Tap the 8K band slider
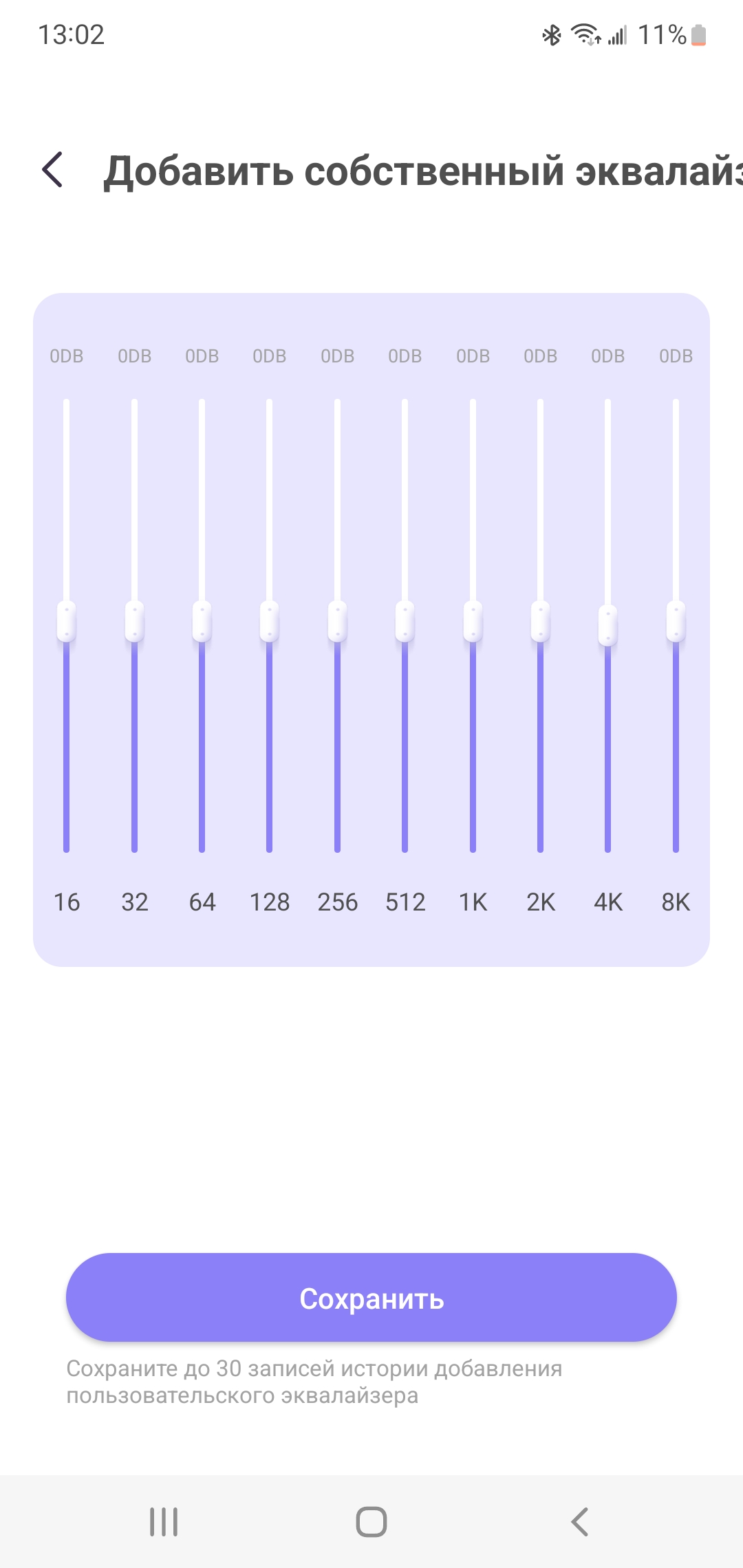The height and width of the screenshot is (1568, 743). click(x=676, y=622)
